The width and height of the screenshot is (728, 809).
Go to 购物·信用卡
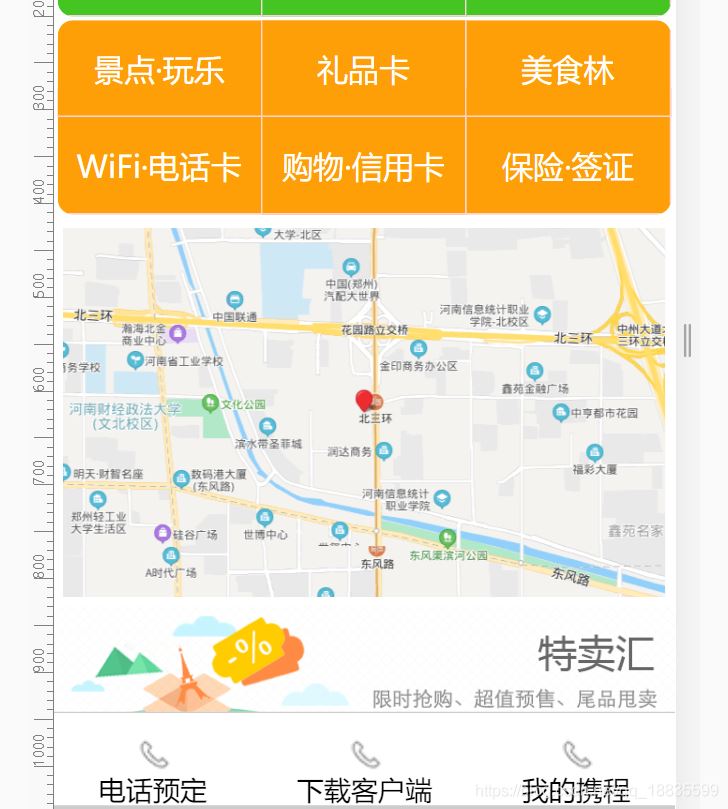363,166
